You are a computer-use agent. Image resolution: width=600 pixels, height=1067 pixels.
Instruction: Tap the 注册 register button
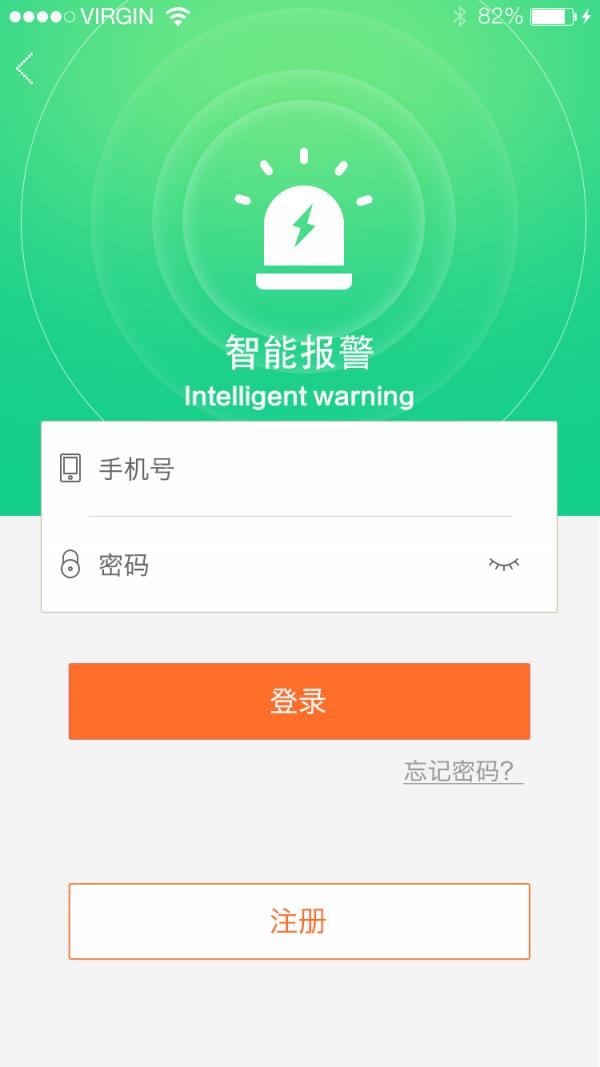point(299,921)
